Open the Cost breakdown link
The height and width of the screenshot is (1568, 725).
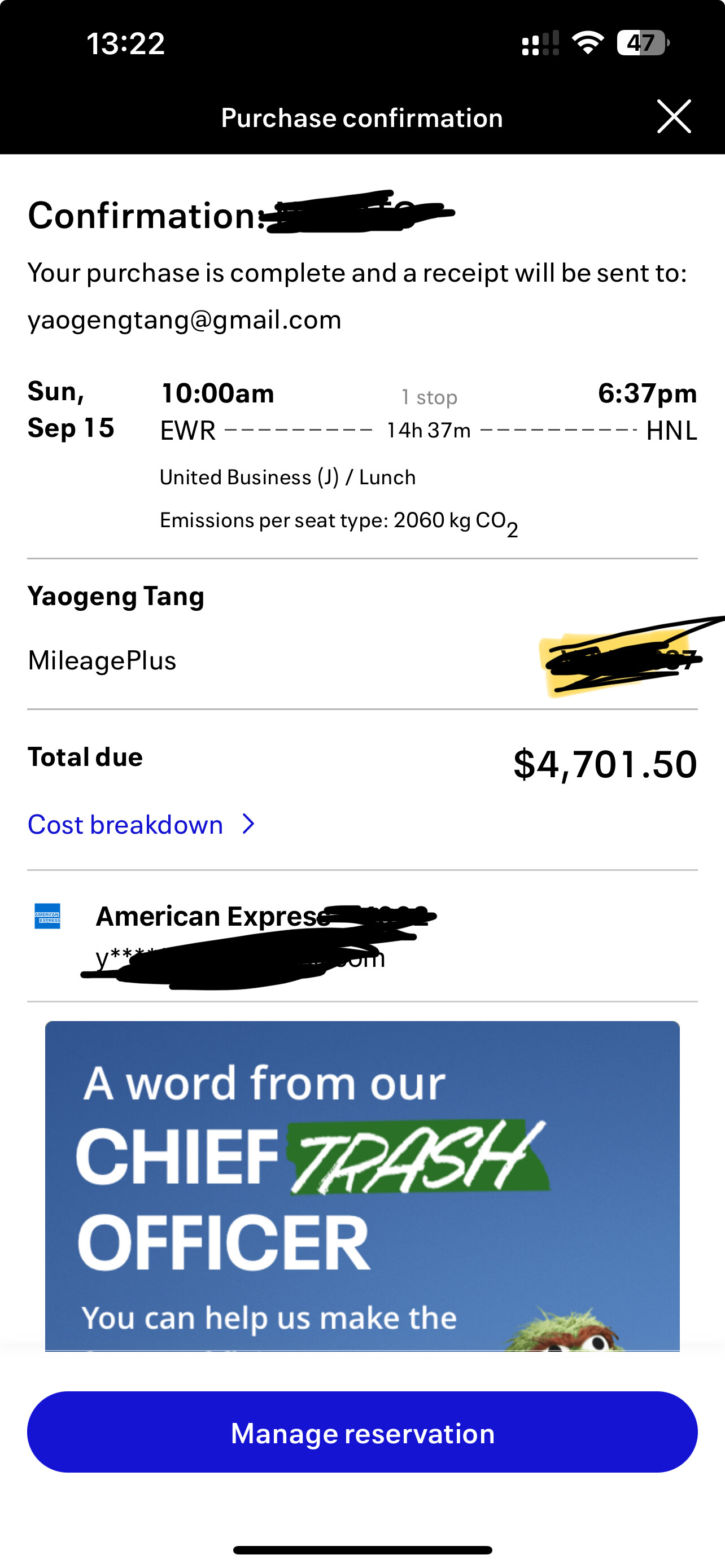coord(141,825)
